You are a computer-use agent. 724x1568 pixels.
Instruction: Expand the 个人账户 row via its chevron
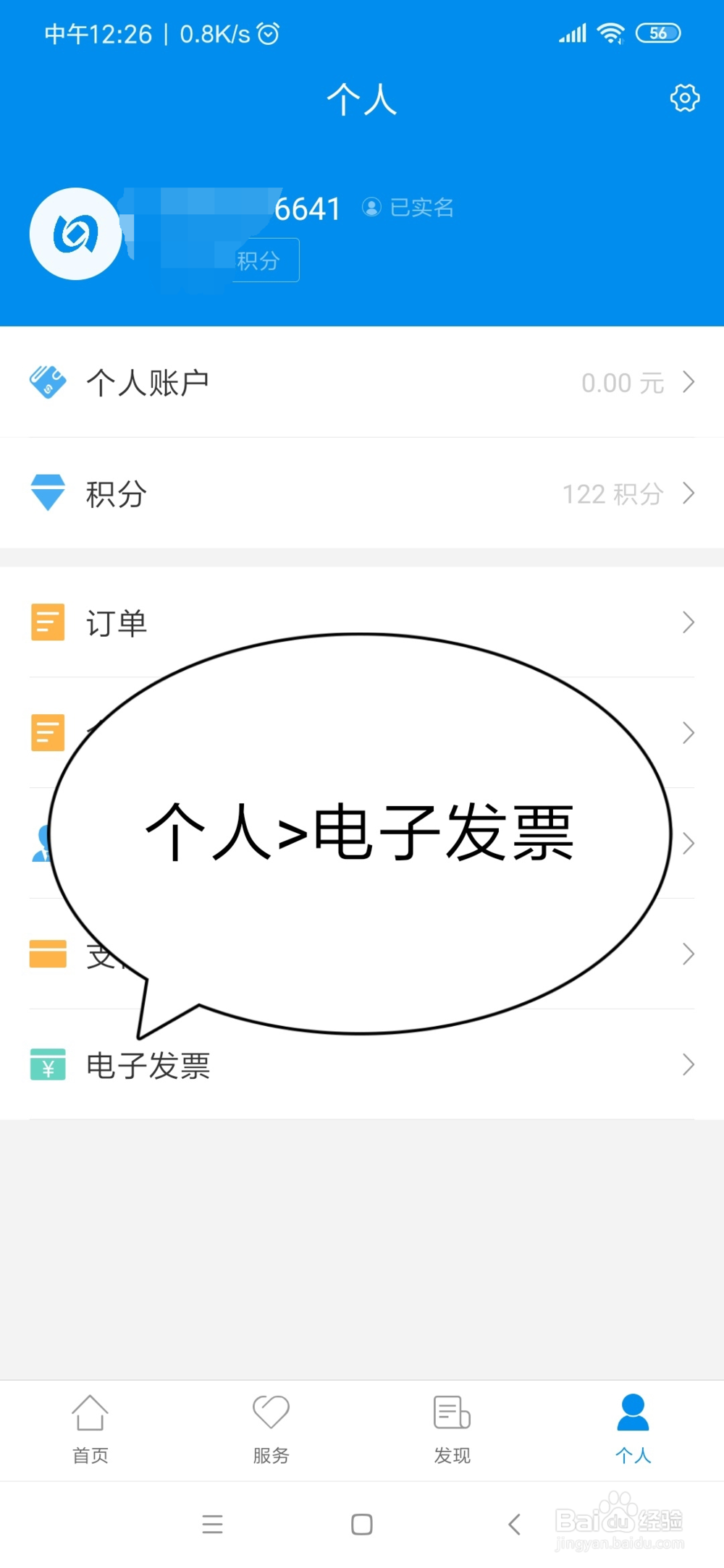(688, 382)
